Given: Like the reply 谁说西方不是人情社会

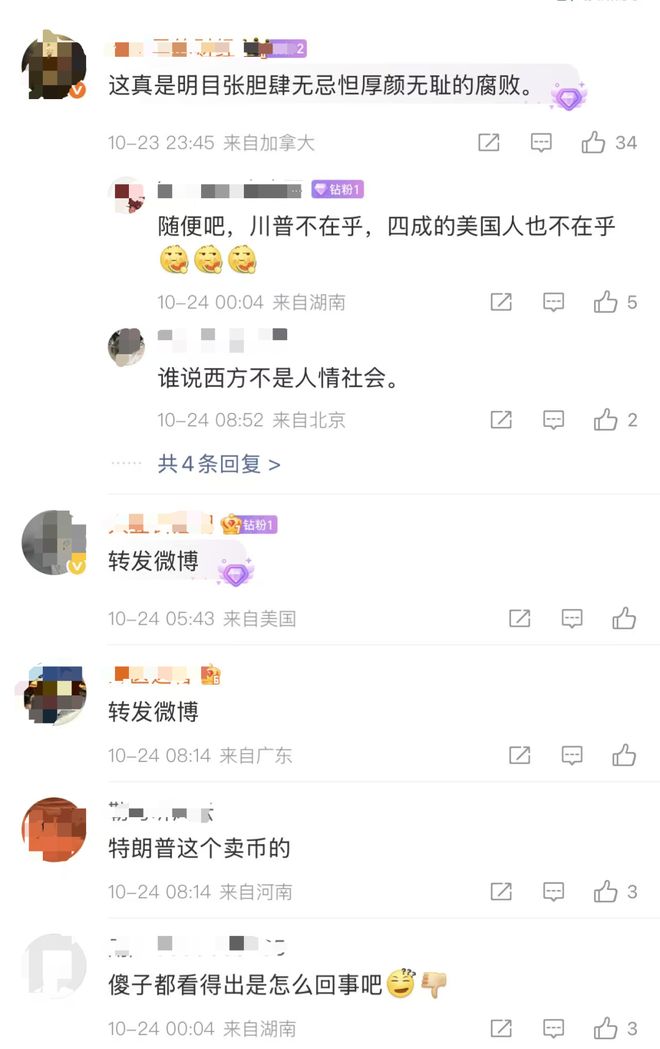Looking at the screenshot, I should [605, 420].
